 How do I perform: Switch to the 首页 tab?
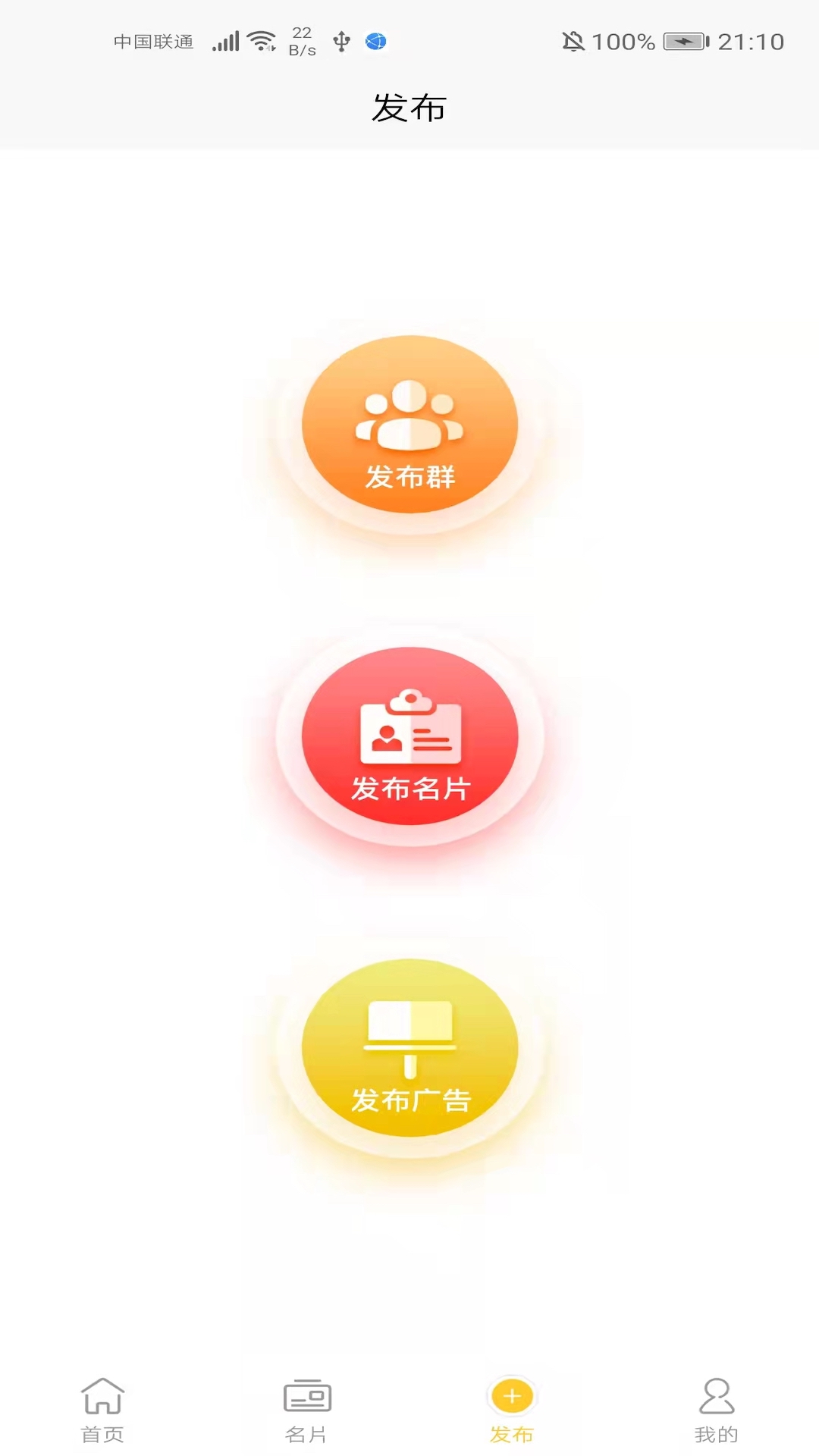click(102, 1409)
